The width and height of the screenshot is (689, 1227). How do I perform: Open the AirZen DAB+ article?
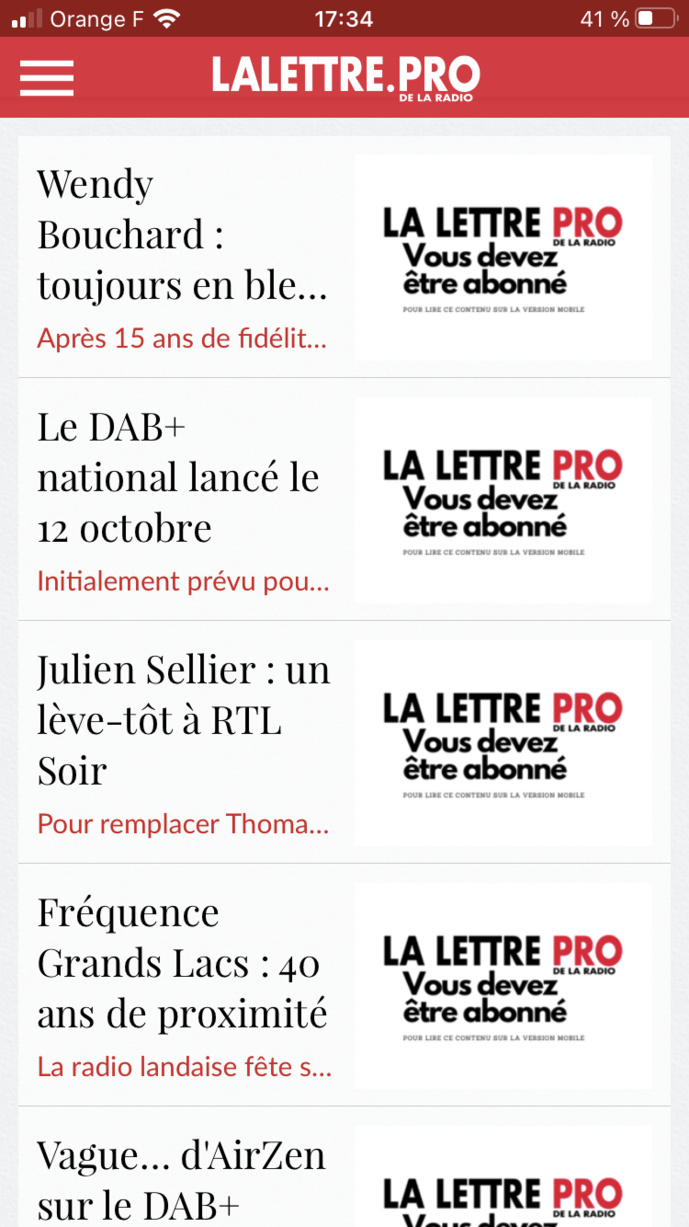click(x=181, y=1180)
